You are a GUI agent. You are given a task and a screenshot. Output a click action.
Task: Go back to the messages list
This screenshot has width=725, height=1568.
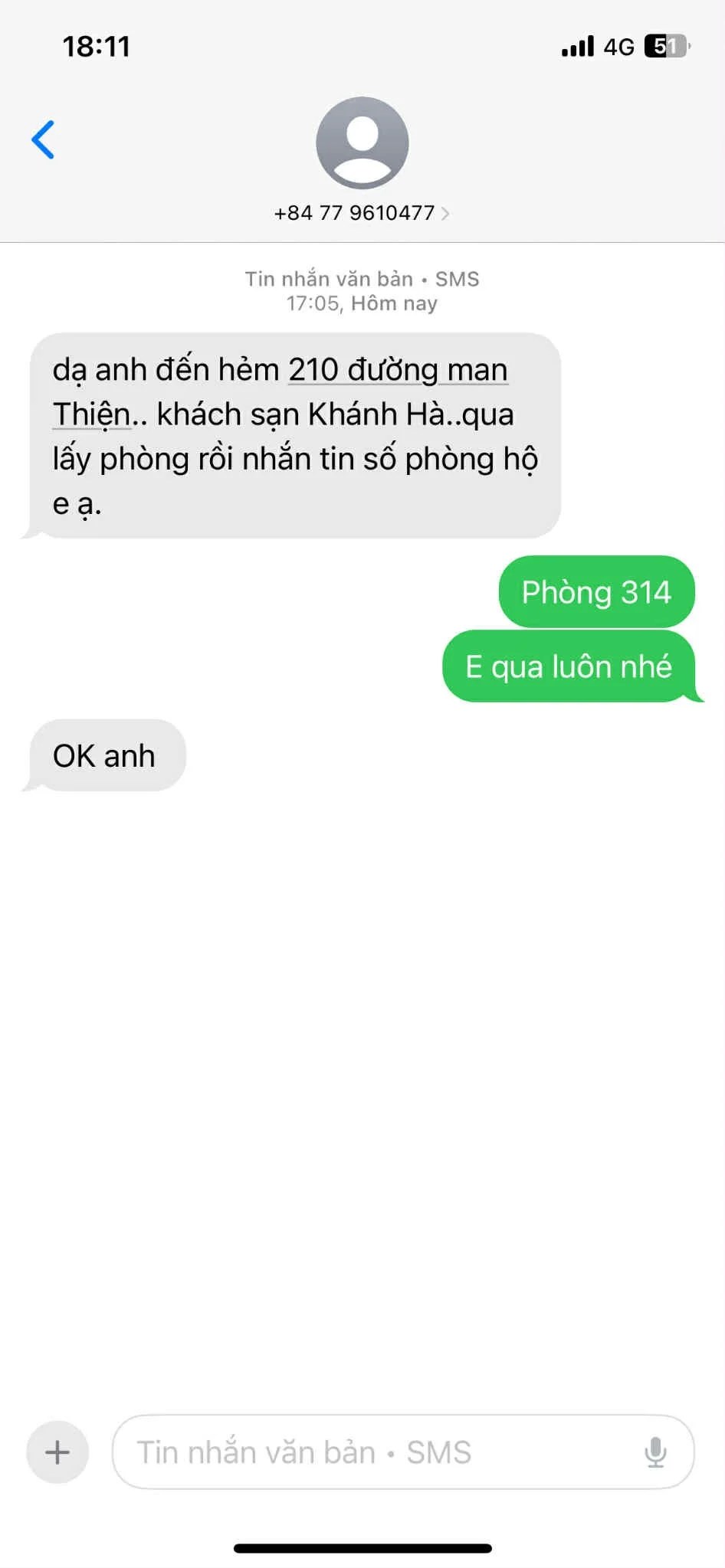click(x=43, y=139)
